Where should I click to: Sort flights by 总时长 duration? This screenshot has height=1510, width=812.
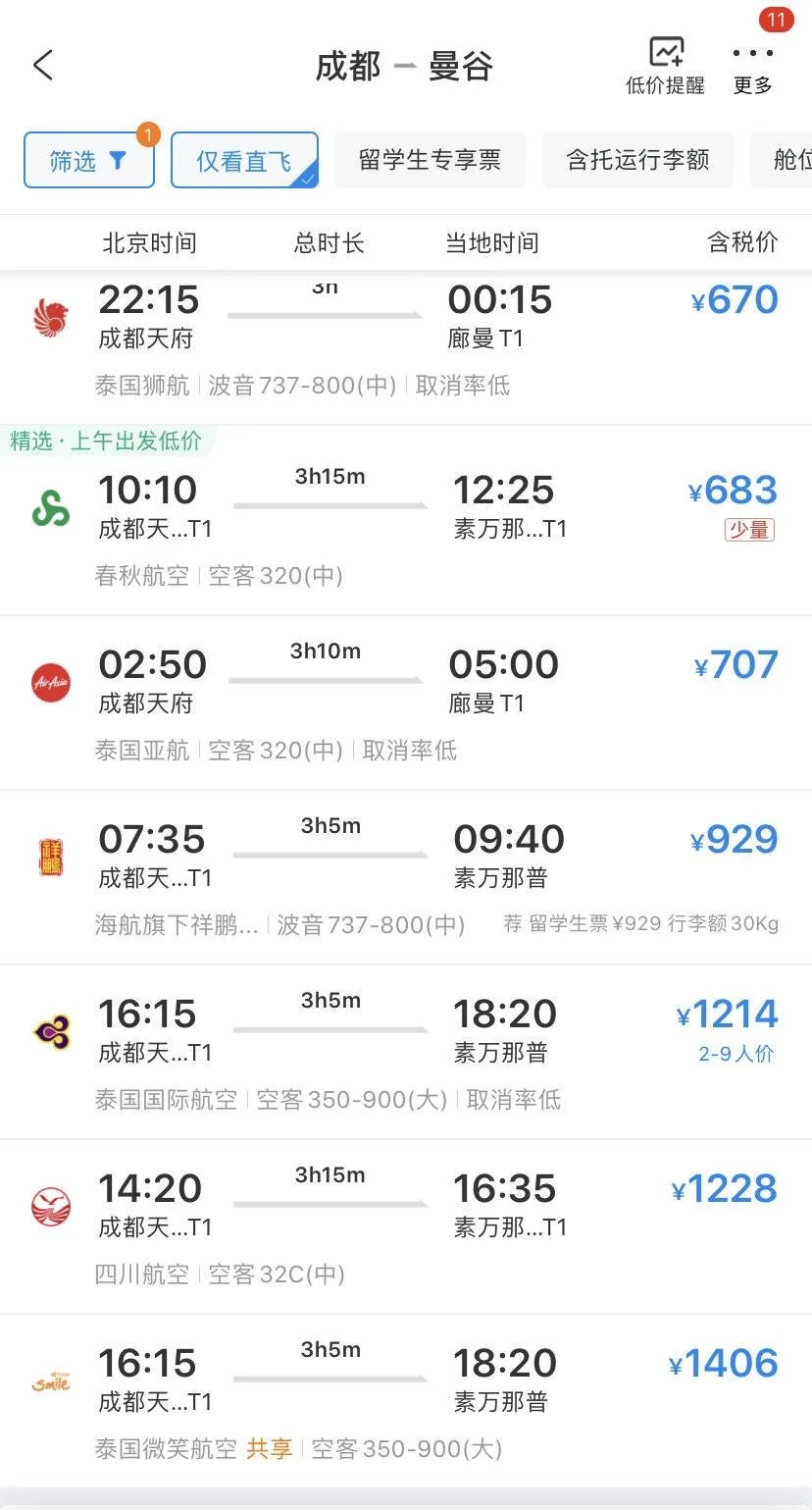click(329, 242)
